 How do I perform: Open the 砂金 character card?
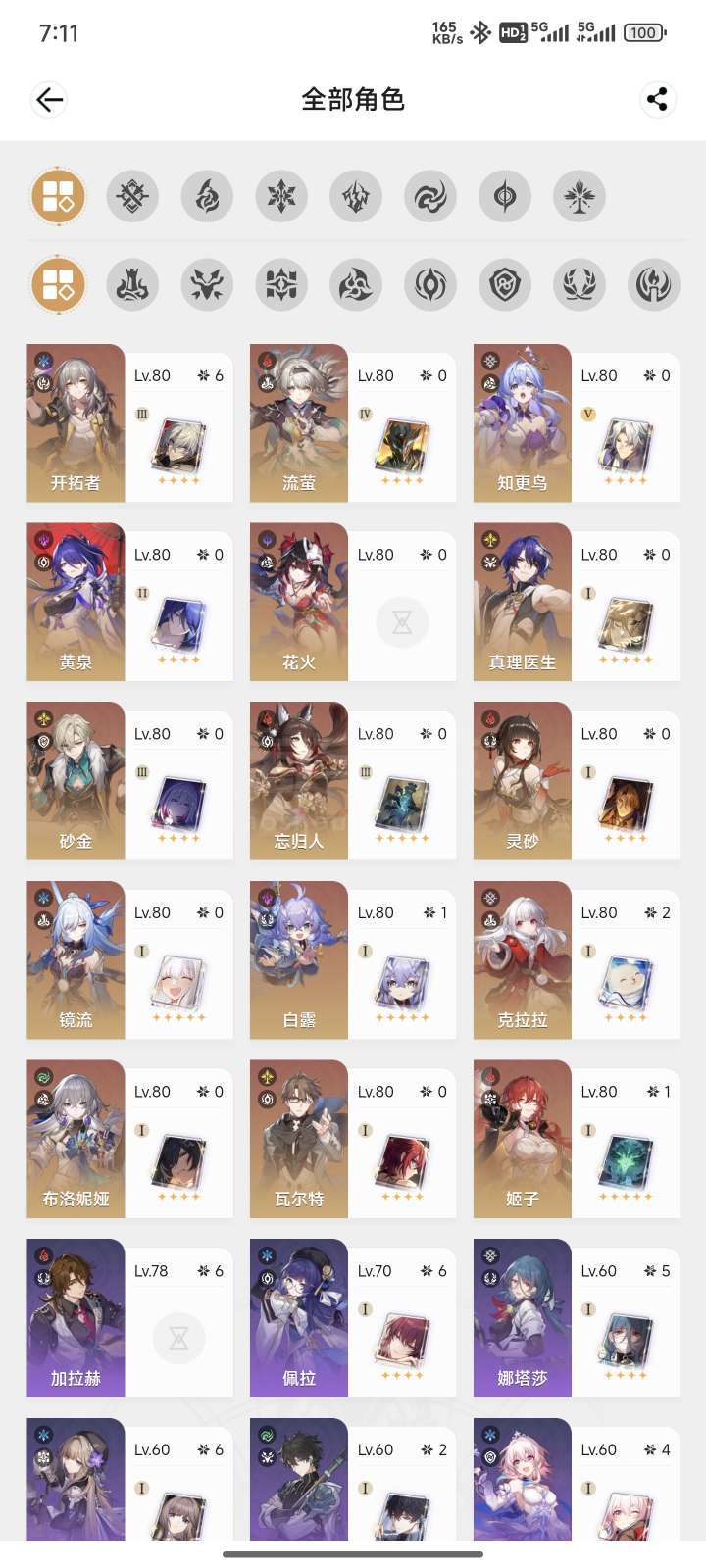[x=129, y=781]
